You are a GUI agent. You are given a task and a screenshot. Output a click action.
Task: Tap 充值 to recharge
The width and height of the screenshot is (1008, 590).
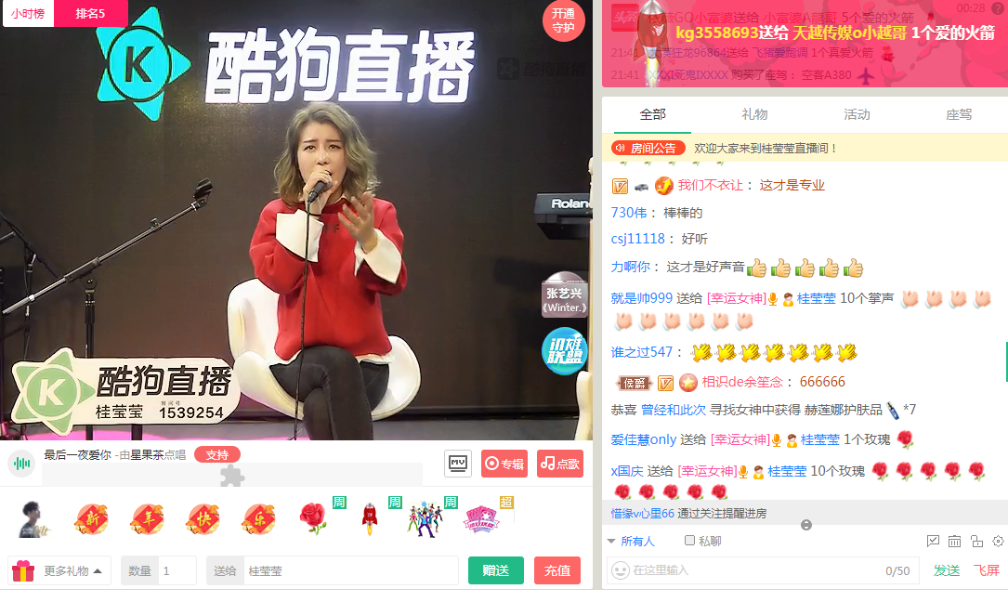pos(557,571)
